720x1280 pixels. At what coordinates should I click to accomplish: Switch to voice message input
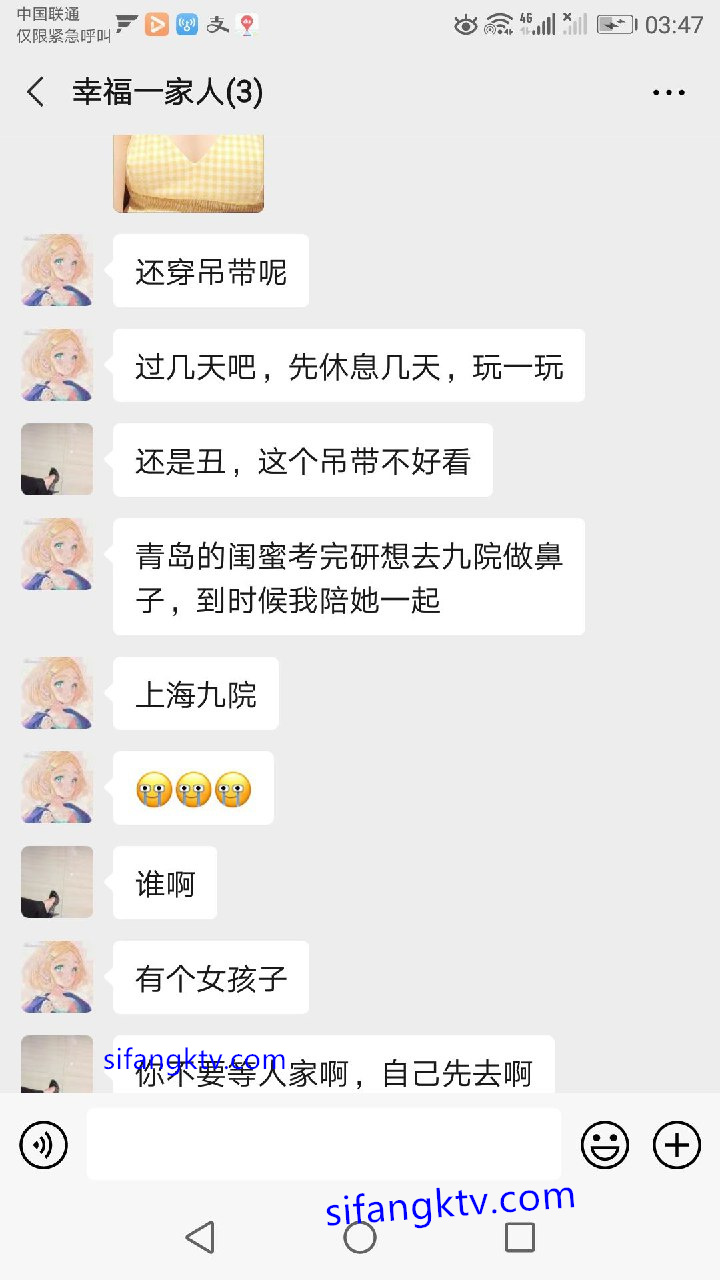(x=44, y=1144)
